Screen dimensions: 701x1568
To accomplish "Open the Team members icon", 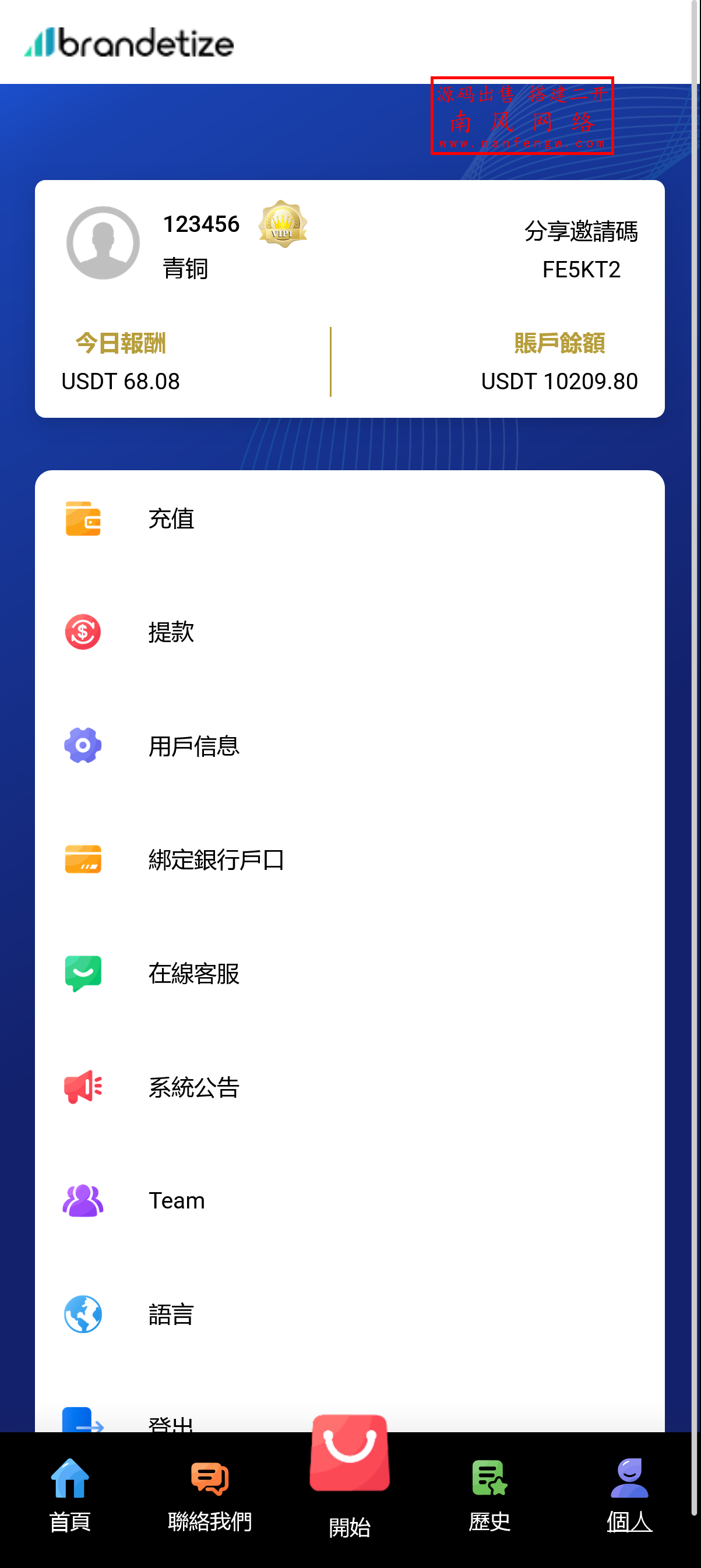I will pyautogui.click(x=83, y=1200).
